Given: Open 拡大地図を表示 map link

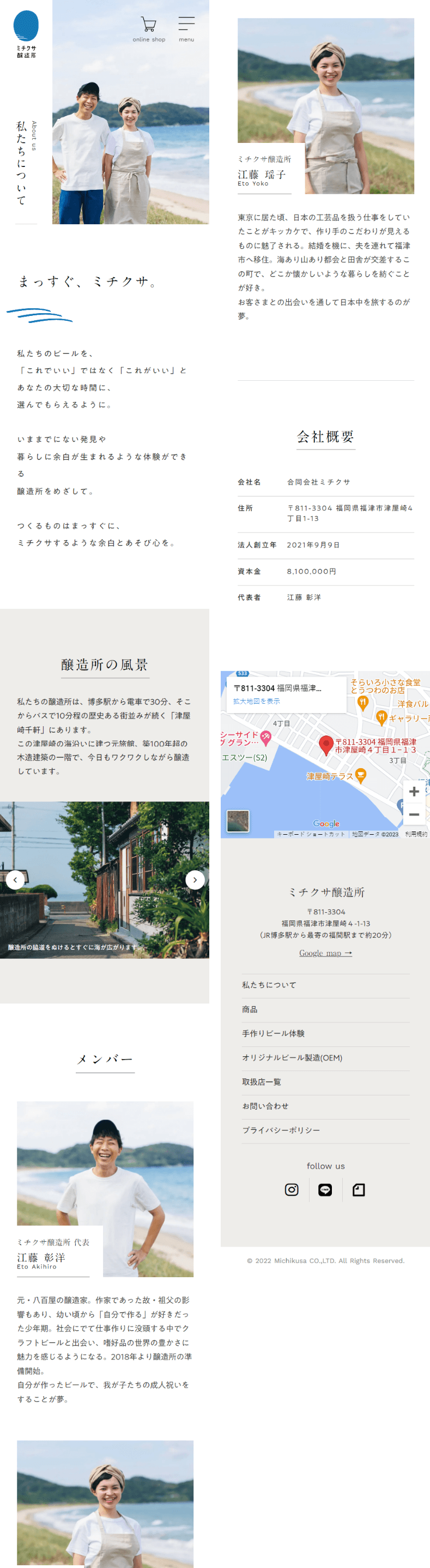Looking at the screenshot, I should (x=257, y=701).
